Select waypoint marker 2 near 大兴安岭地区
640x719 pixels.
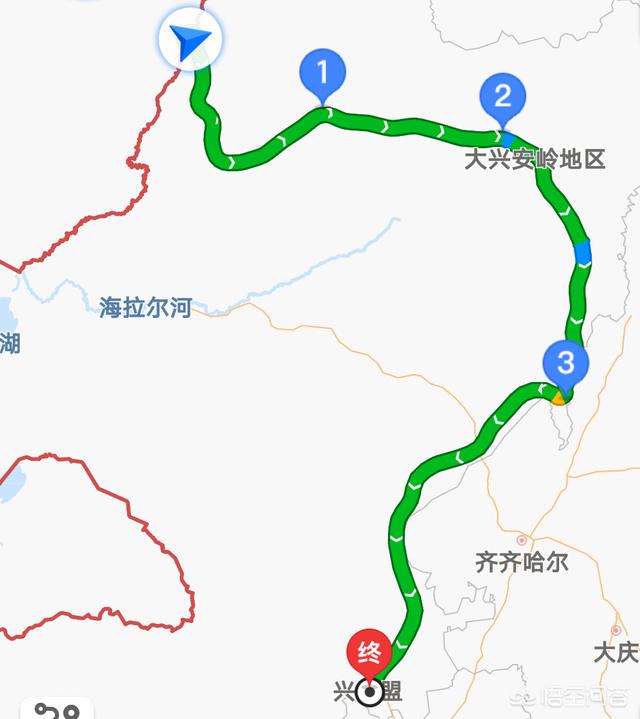pos(501,97)
